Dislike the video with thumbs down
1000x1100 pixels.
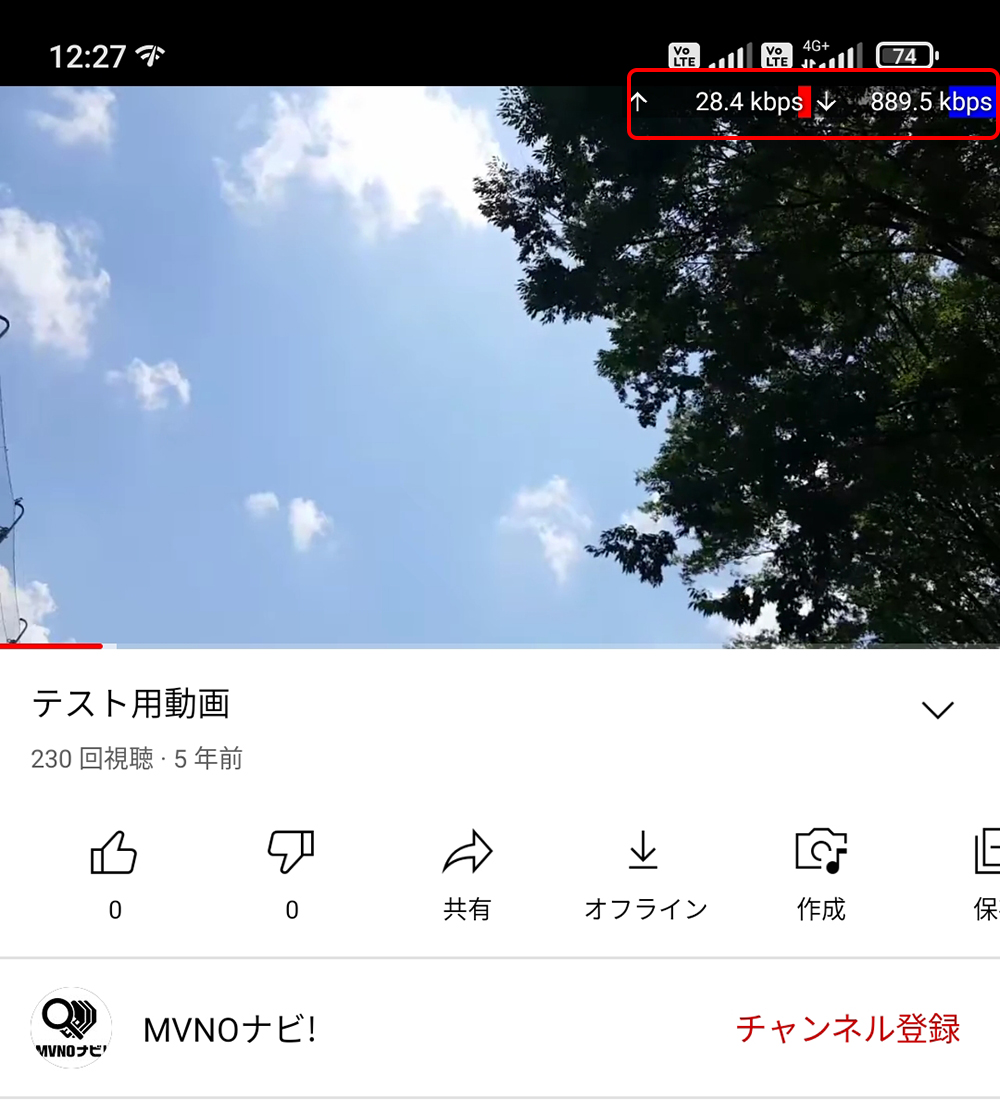point(291,853)
